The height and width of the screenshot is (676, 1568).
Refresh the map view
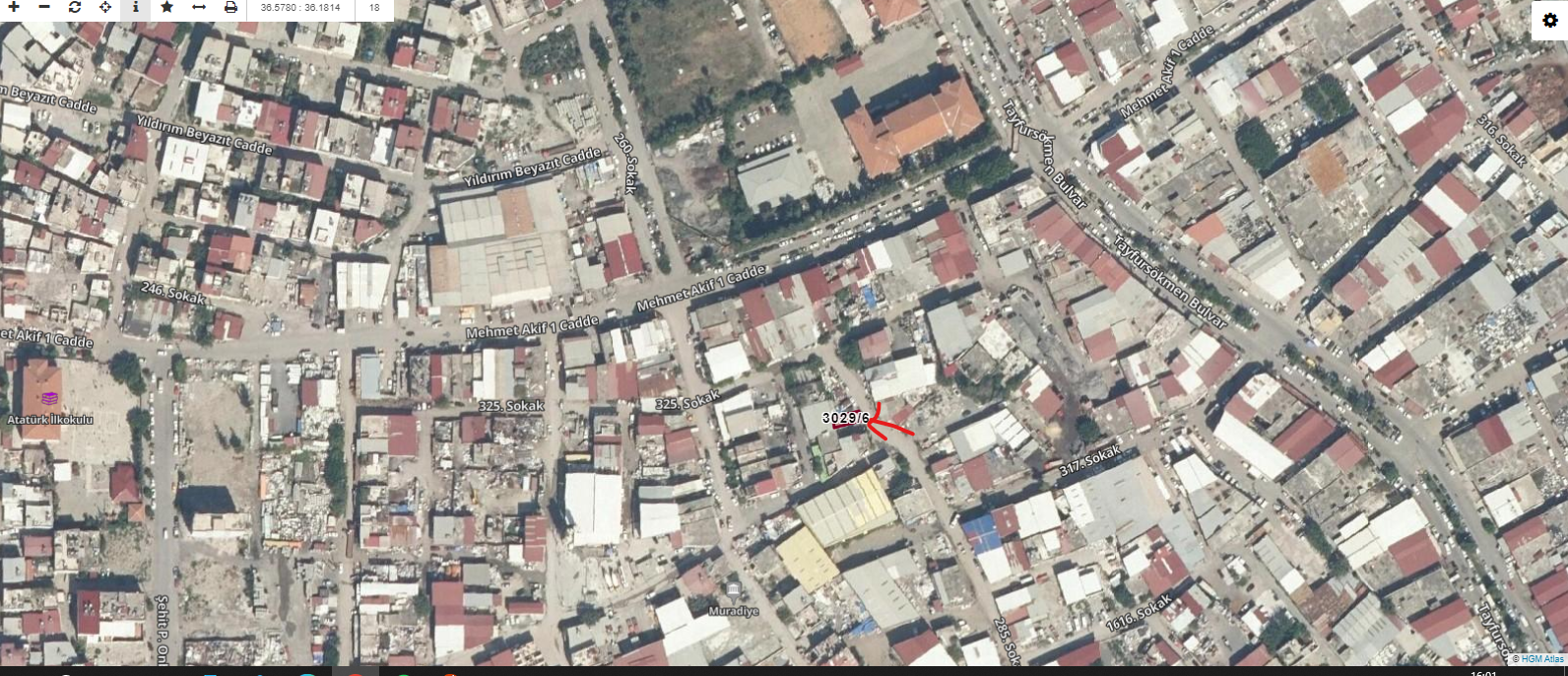click(75, 7)
